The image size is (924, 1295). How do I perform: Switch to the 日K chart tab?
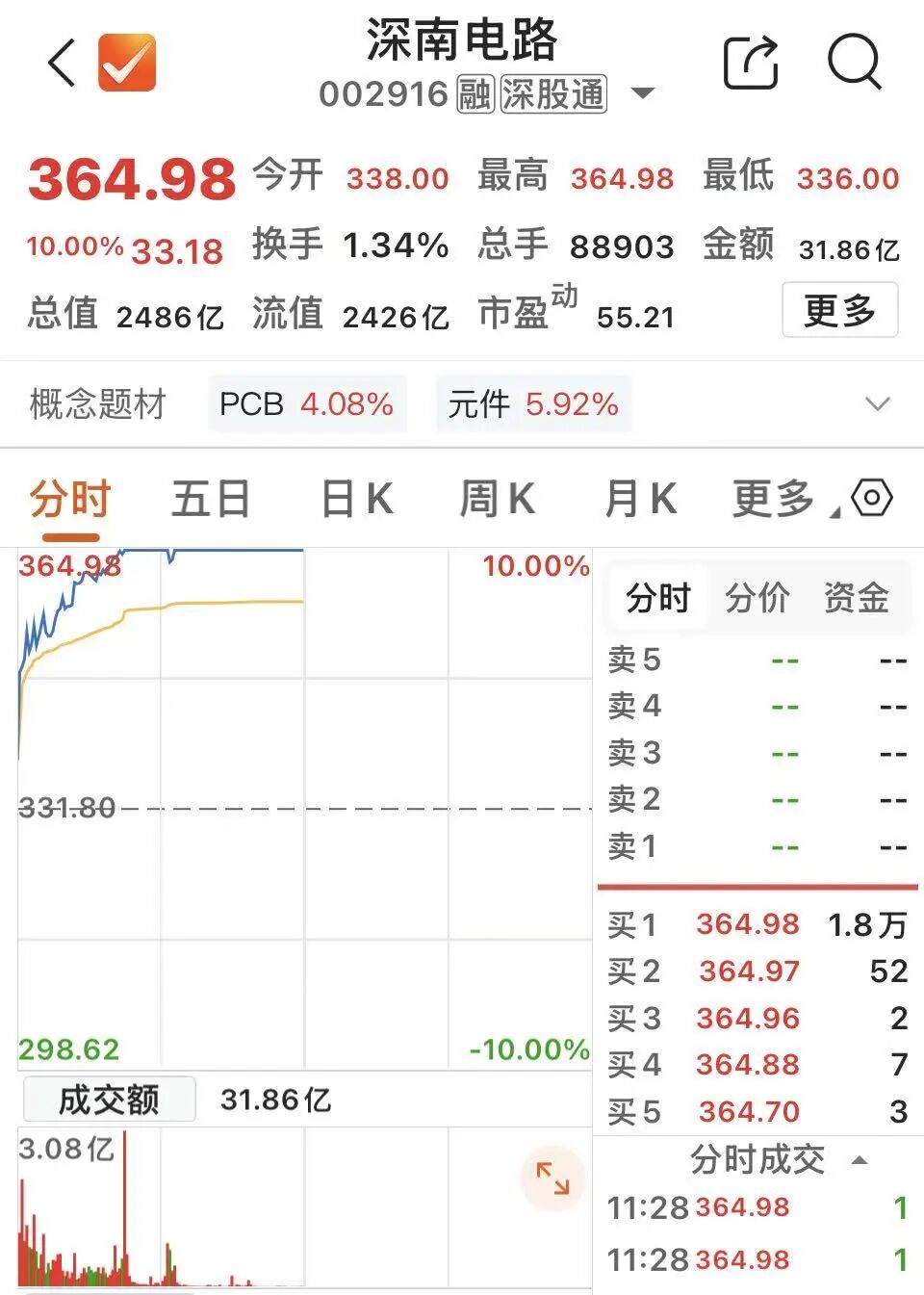coord(356,500)
